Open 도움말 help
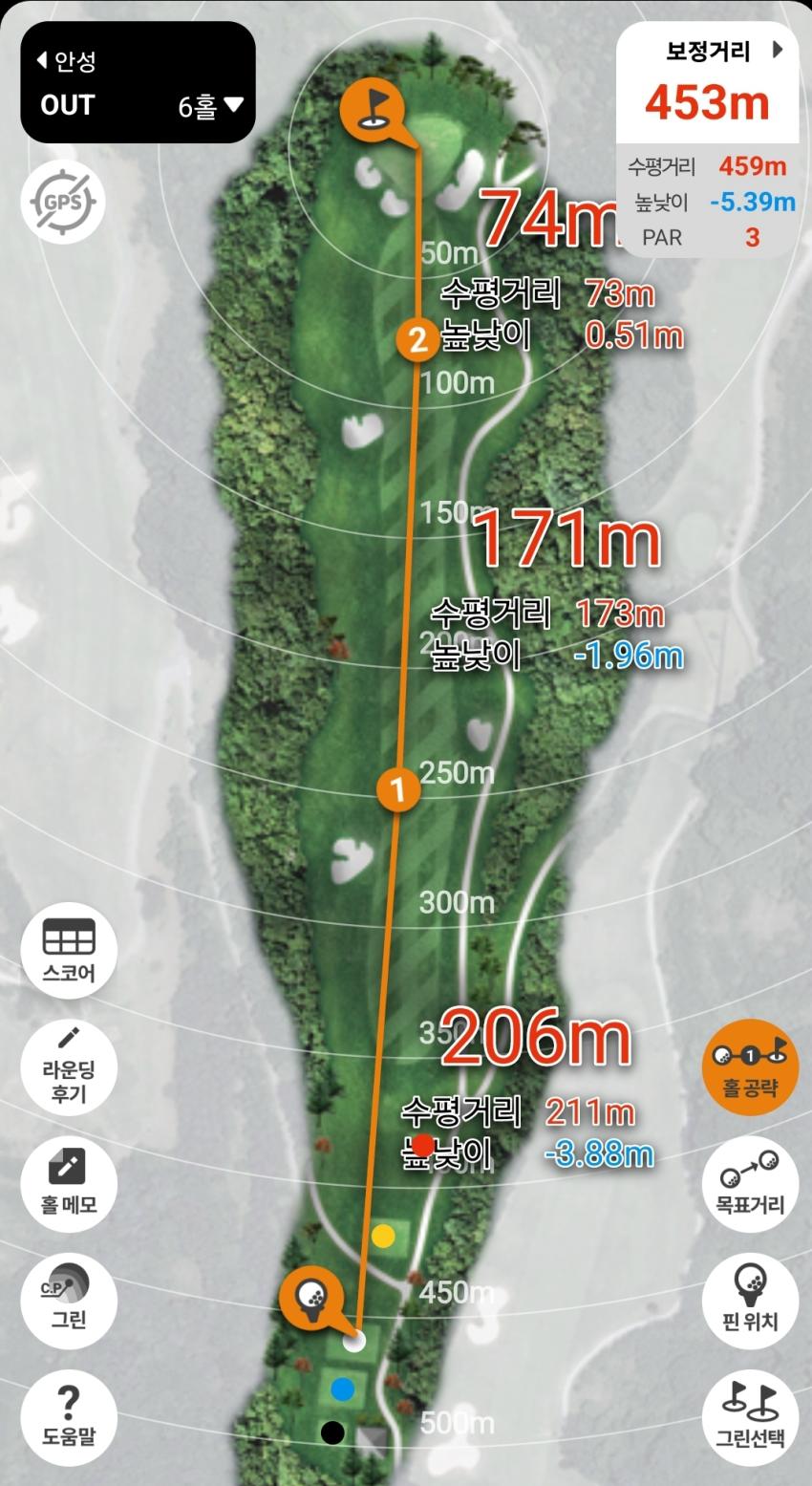 tap(69, 1417)
